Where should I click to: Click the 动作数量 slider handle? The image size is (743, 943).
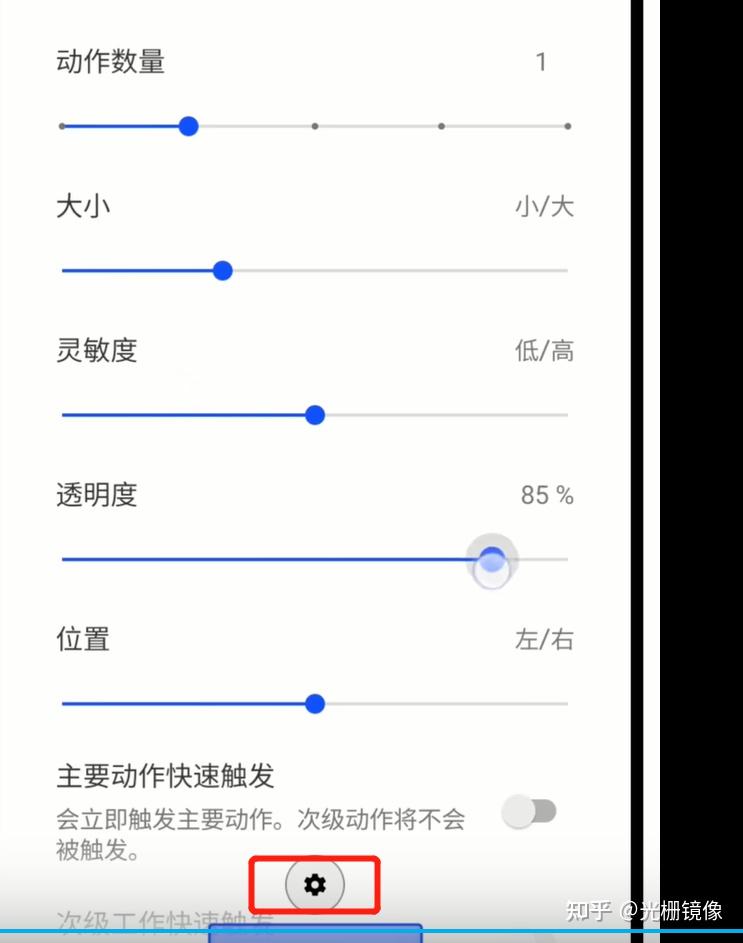[188, 126]
